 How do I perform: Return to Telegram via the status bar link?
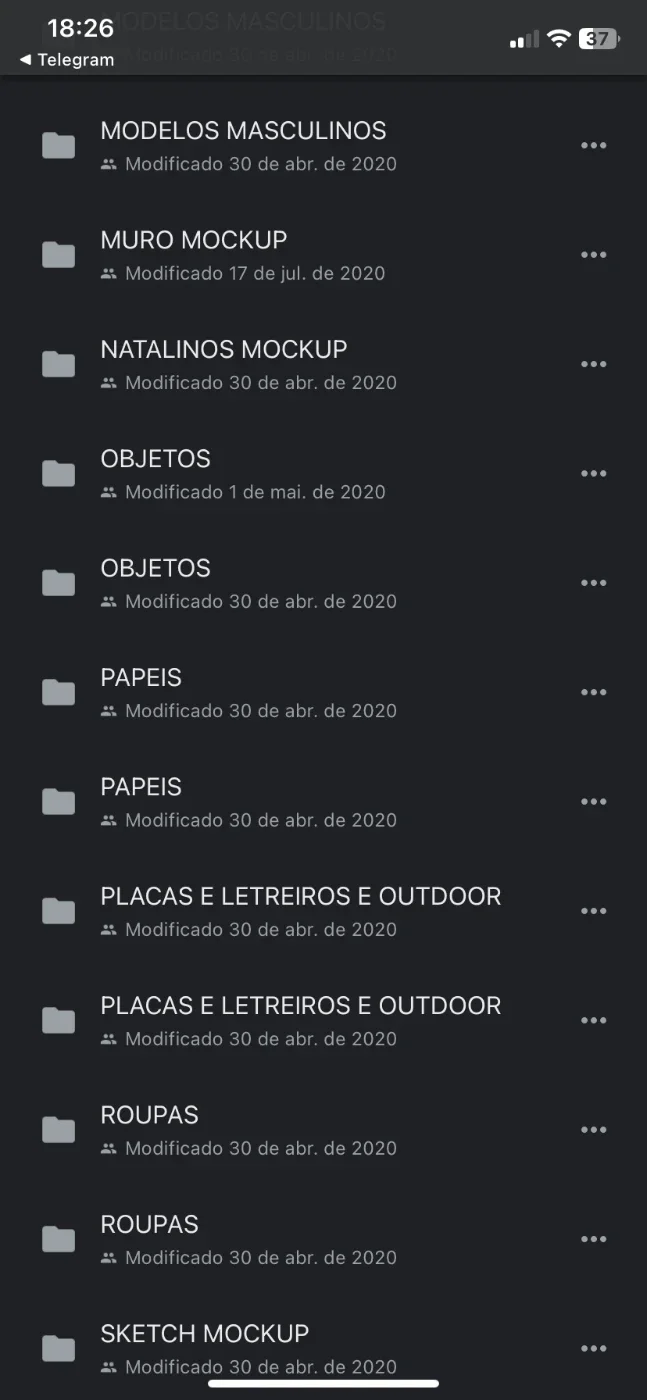pos(67,60)
